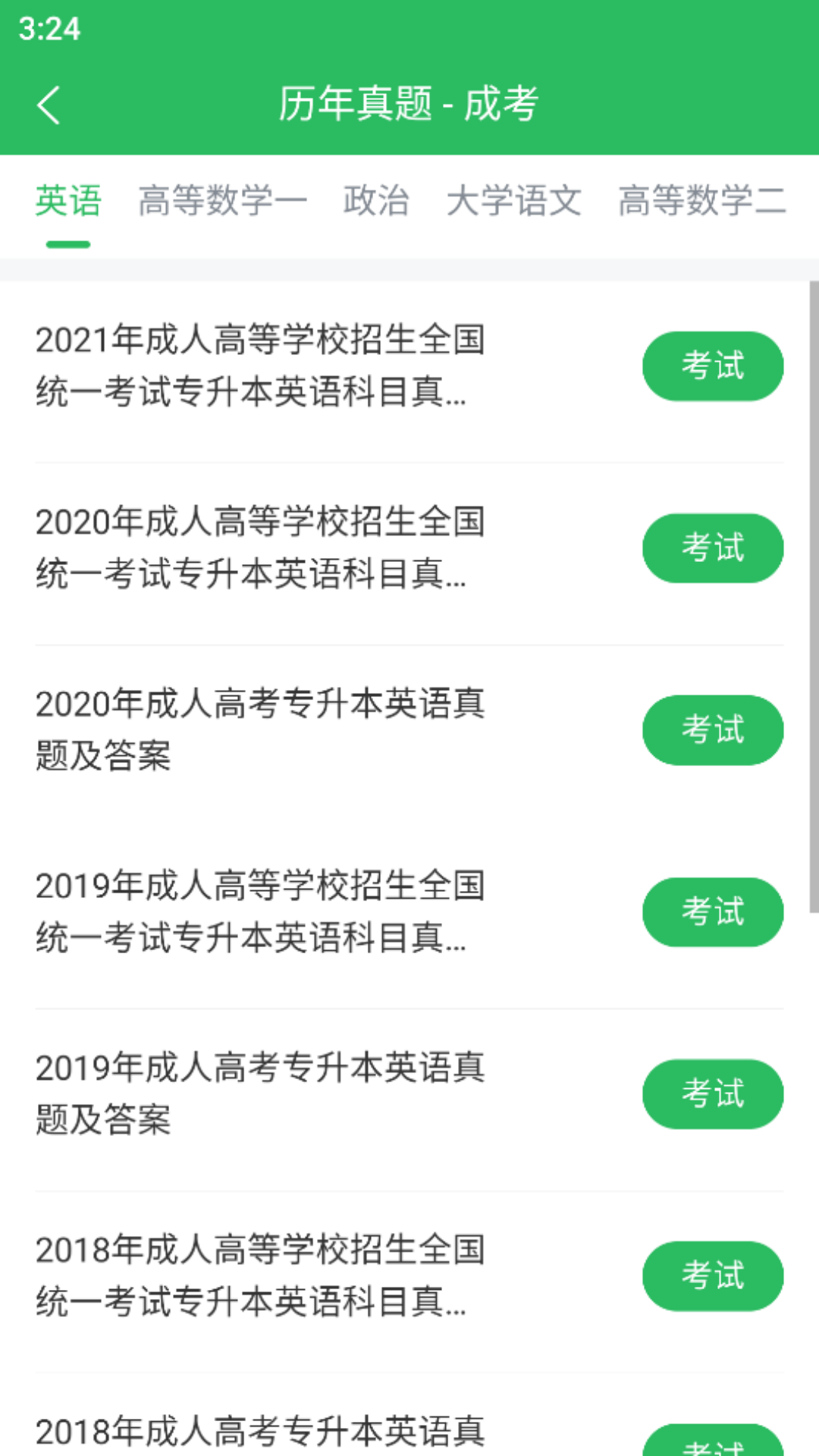Switch to the 政治 tab
The image size is (819, 1456).
[377, 200]
